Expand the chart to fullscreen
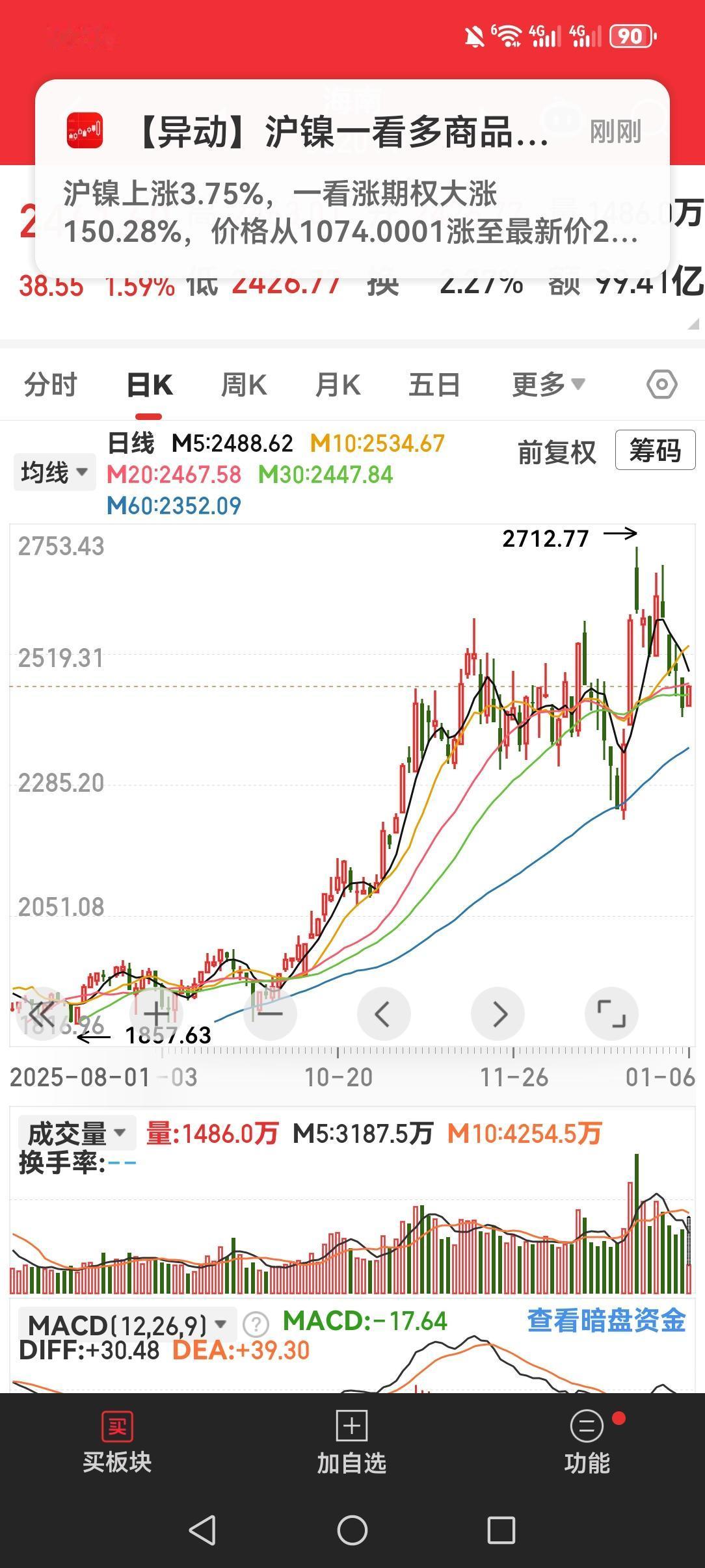This screenshot has width=705, height=1568. [612, 1013]
